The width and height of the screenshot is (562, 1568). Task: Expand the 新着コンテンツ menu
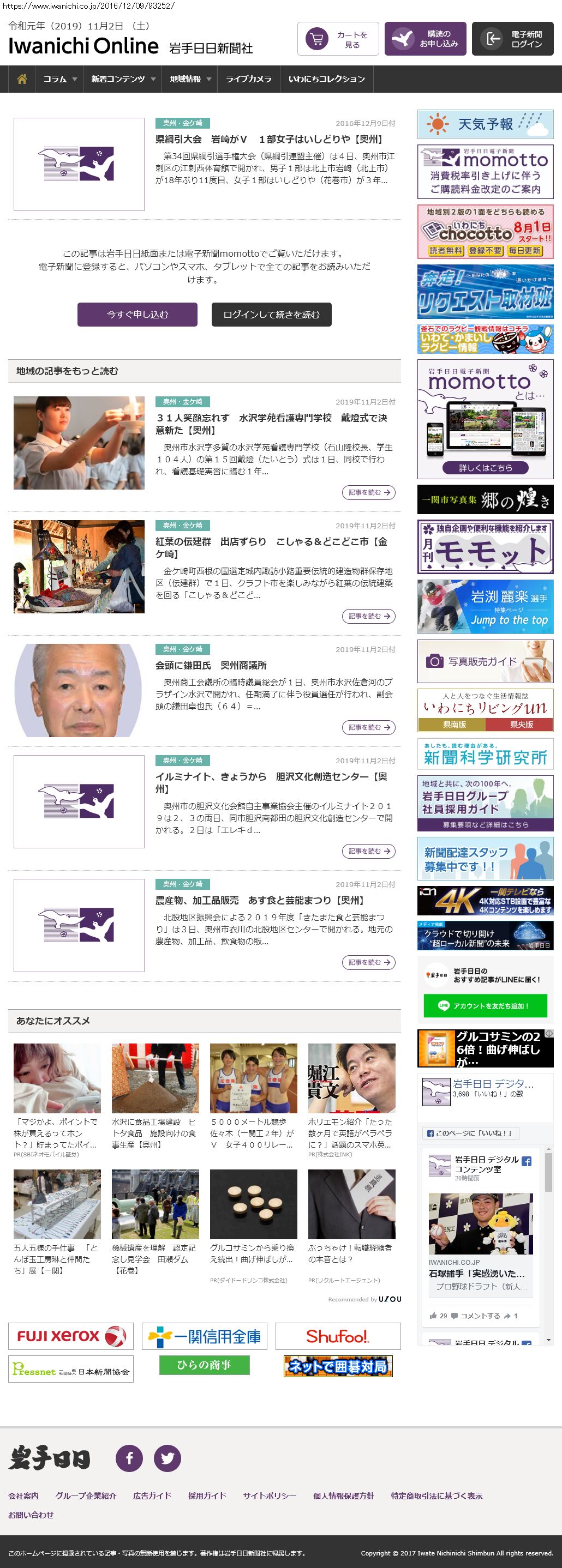tap(123, 79)
